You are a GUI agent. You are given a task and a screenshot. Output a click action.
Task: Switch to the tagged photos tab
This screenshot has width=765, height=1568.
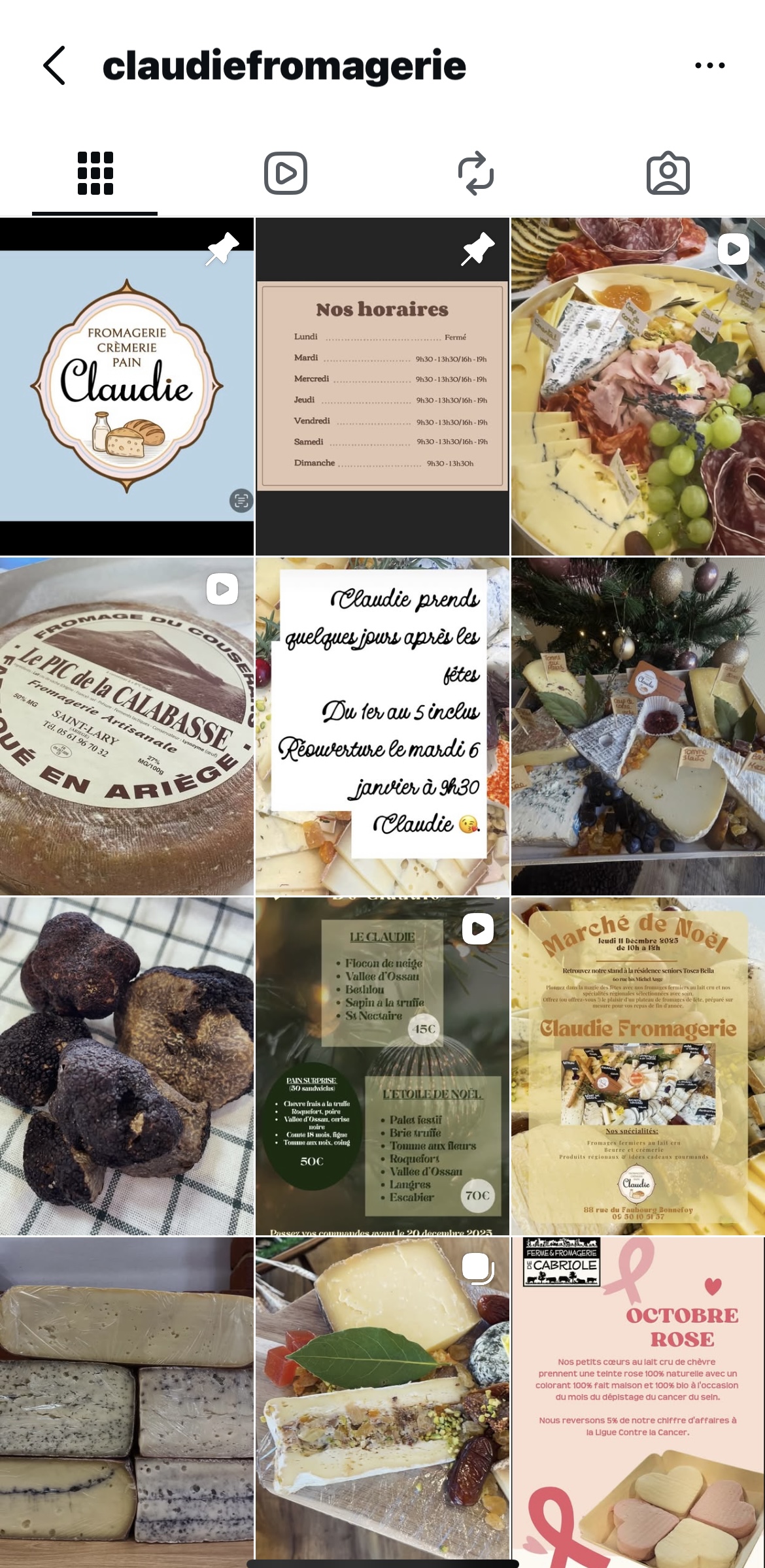tap(668, 174)
